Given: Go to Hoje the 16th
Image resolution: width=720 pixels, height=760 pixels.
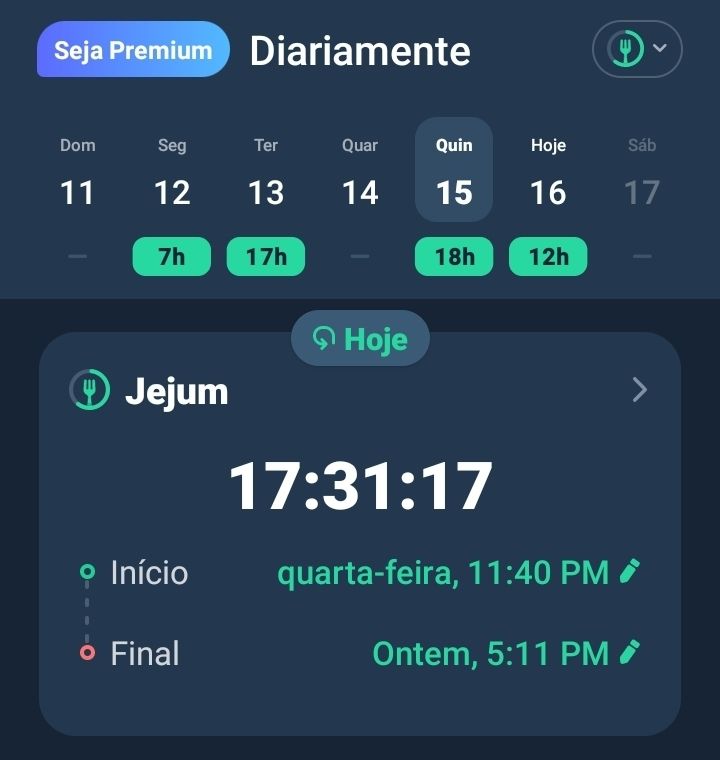Looking at the screenshot, I should click(x=548, y=191).
